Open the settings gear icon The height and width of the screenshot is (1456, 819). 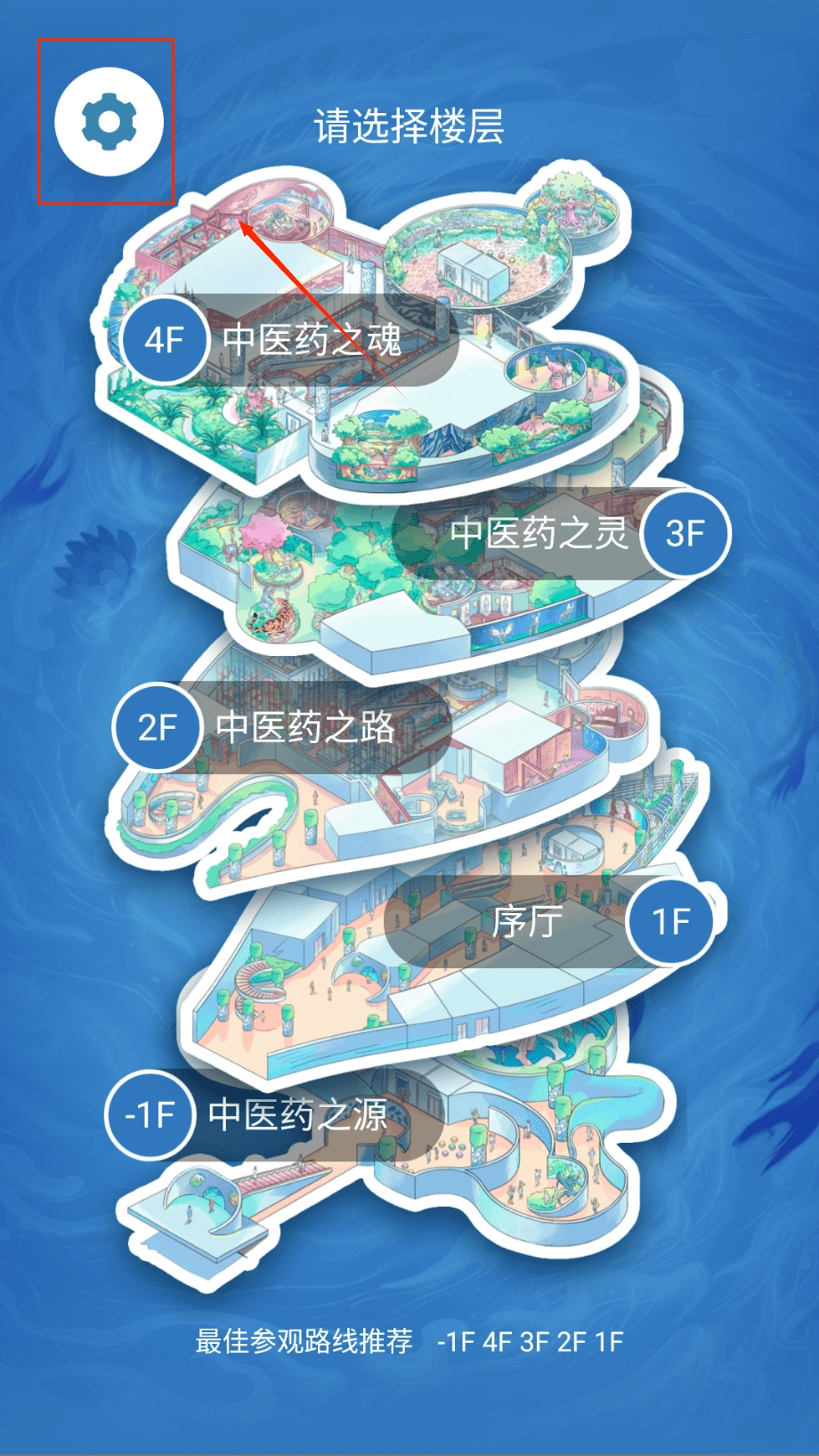[109, 121]
